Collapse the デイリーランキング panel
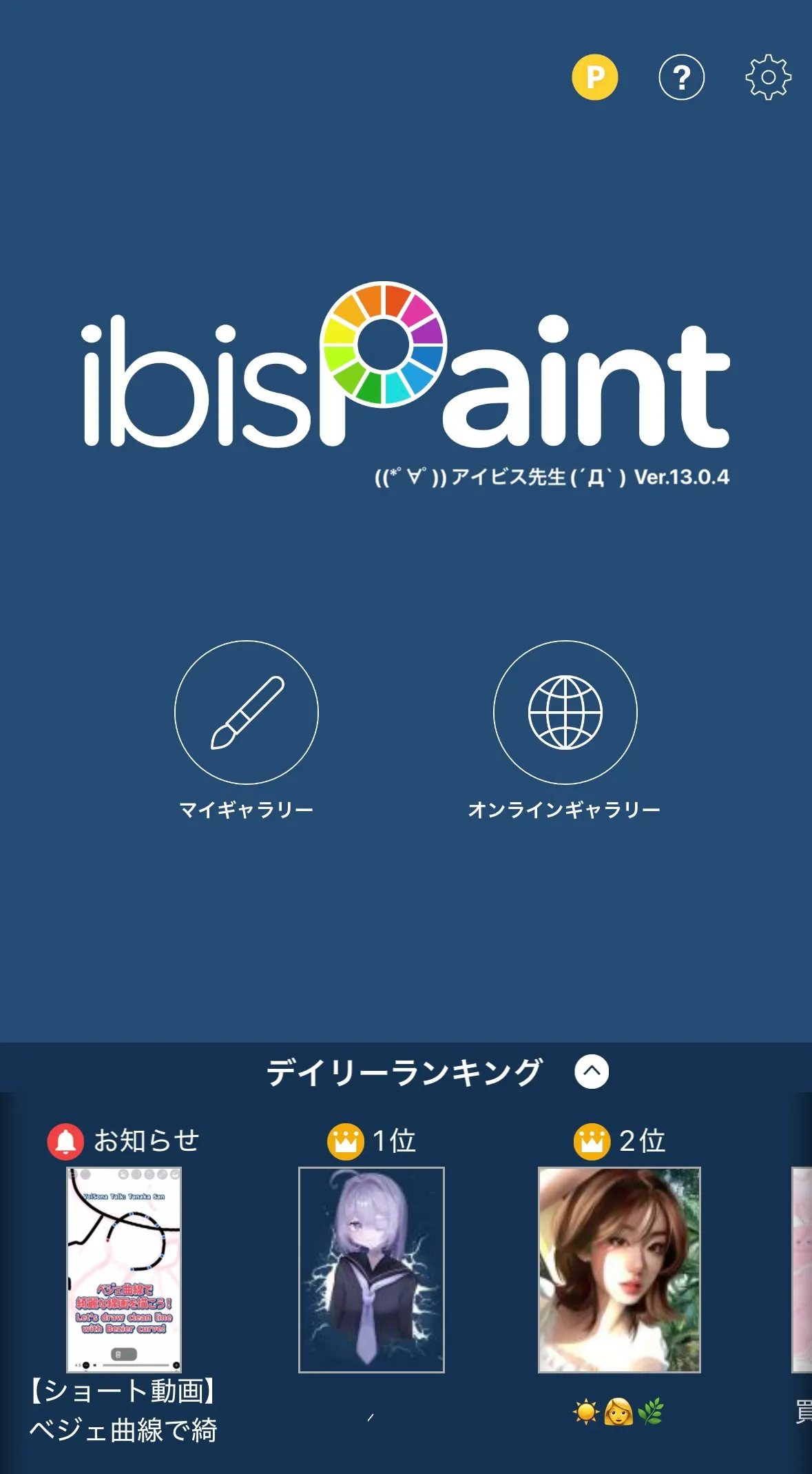812x1474 pixels. [x=592, y=1072]
